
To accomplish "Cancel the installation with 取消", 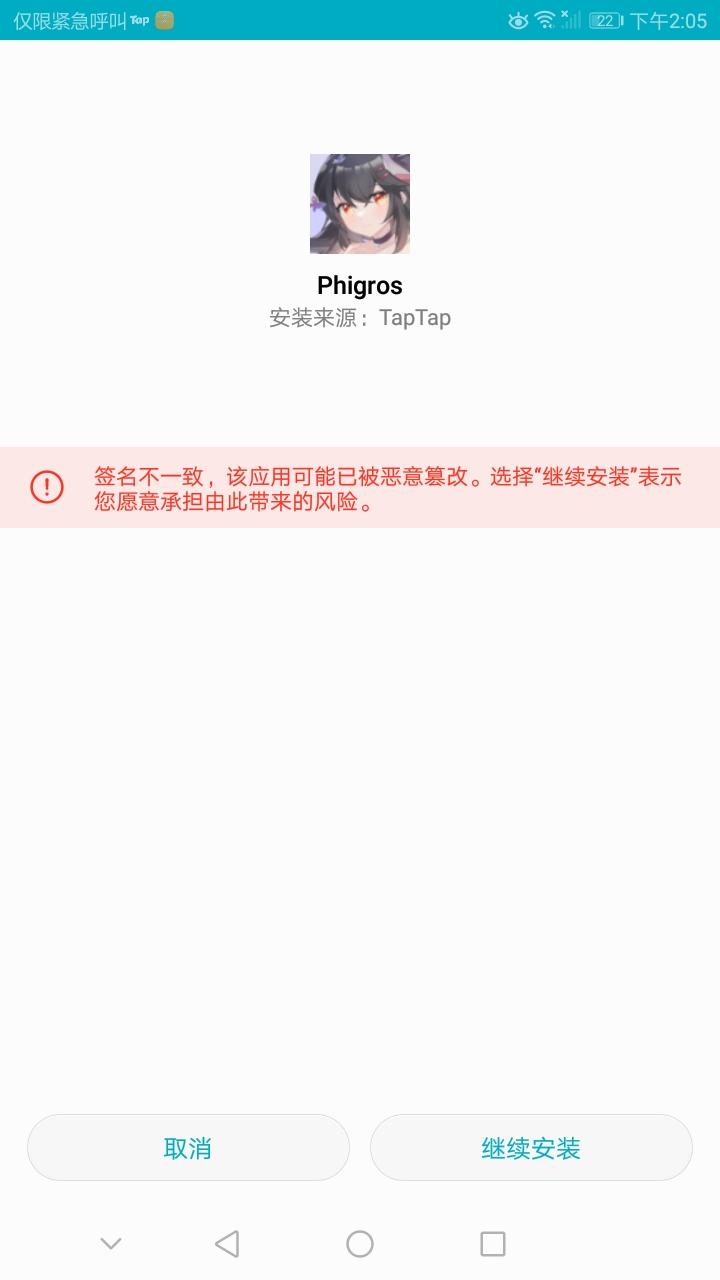I will pyautogui.click(x=188, y=1148).
